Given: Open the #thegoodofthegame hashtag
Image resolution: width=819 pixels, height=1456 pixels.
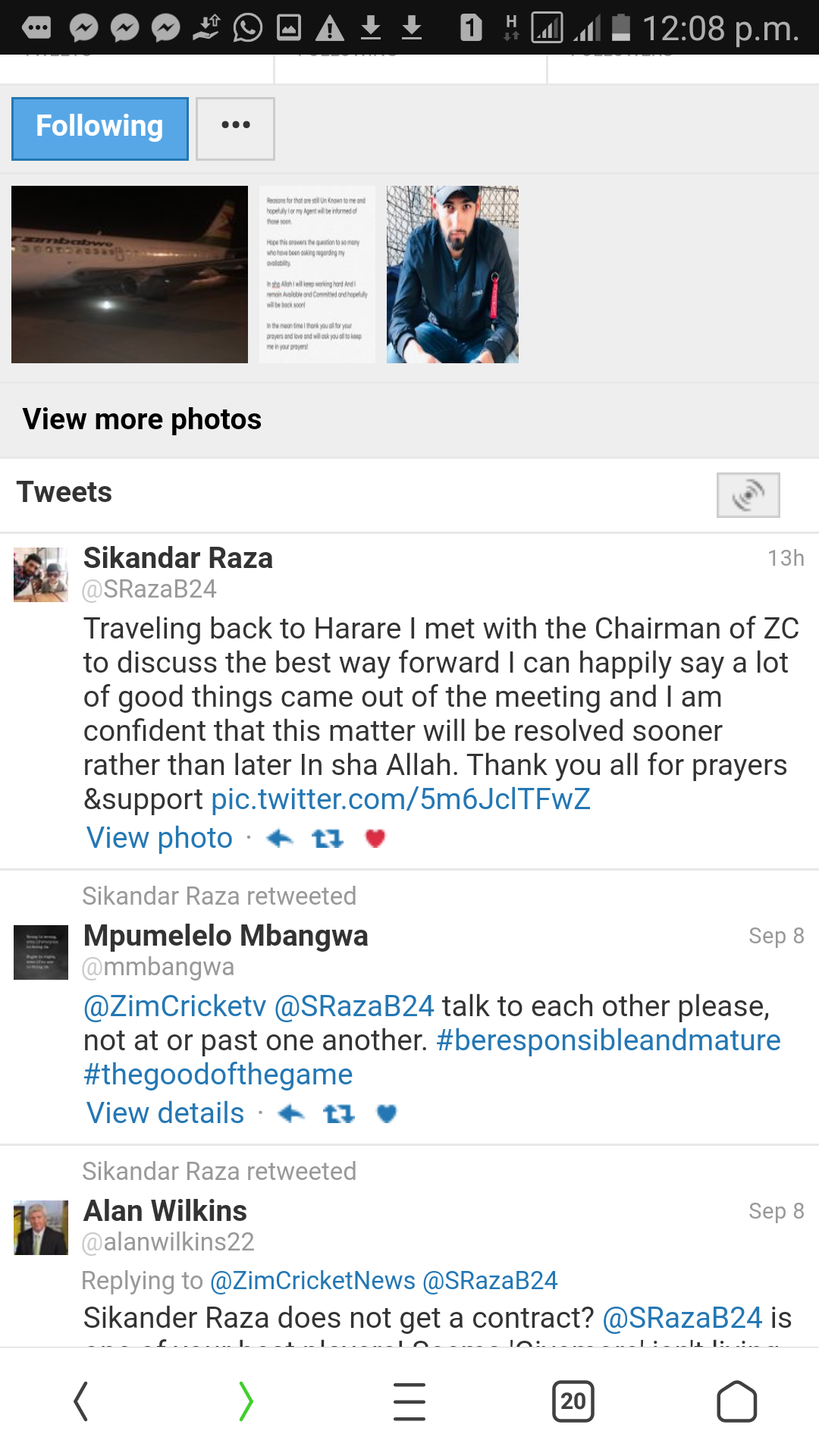Looking at the screenshot, I should 218,1075.
